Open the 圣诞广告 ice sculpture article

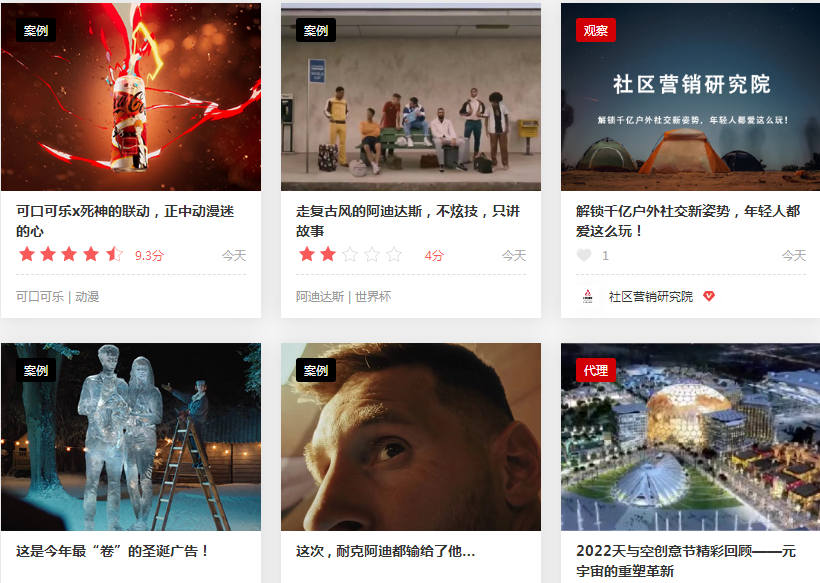click(112, 550)
